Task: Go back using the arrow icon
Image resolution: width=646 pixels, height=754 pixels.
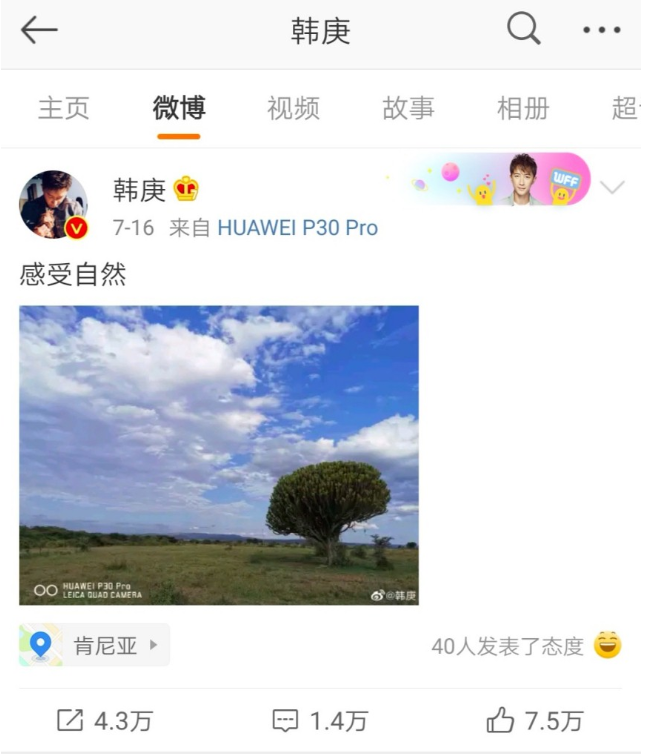Action: [x=39, y=30]
